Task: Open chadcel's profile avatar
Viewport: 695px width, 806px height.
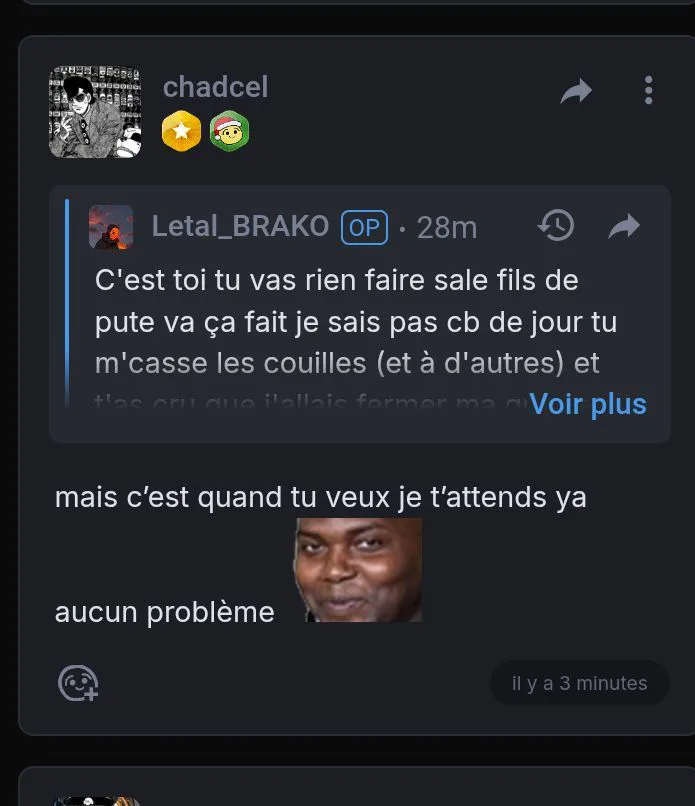Action: tap(95, 112)
